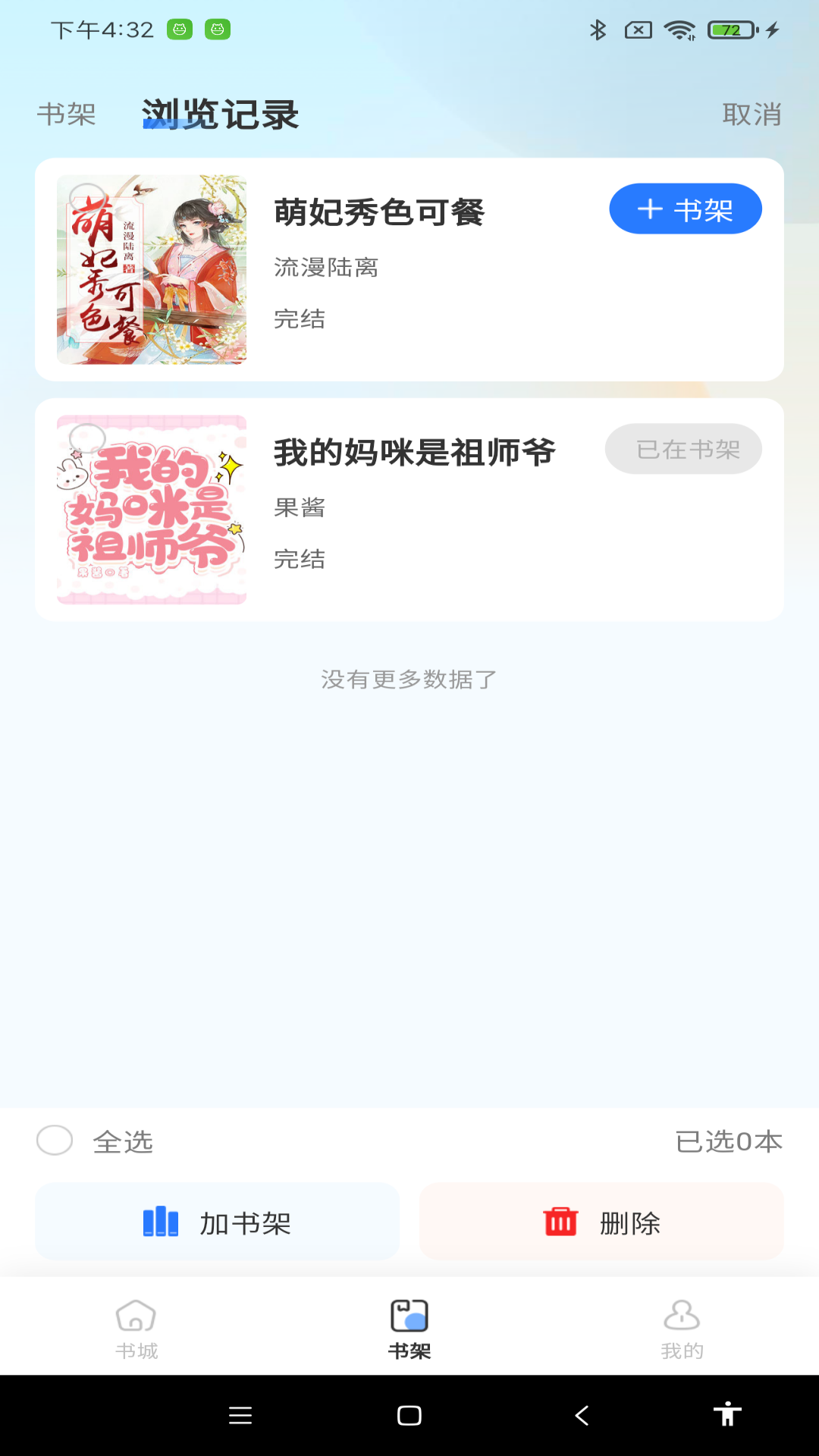Switch to the 我的 profile tab
Image resolution: width=819 pixels, height=1456 pixels.
[x=682, y=1329]
